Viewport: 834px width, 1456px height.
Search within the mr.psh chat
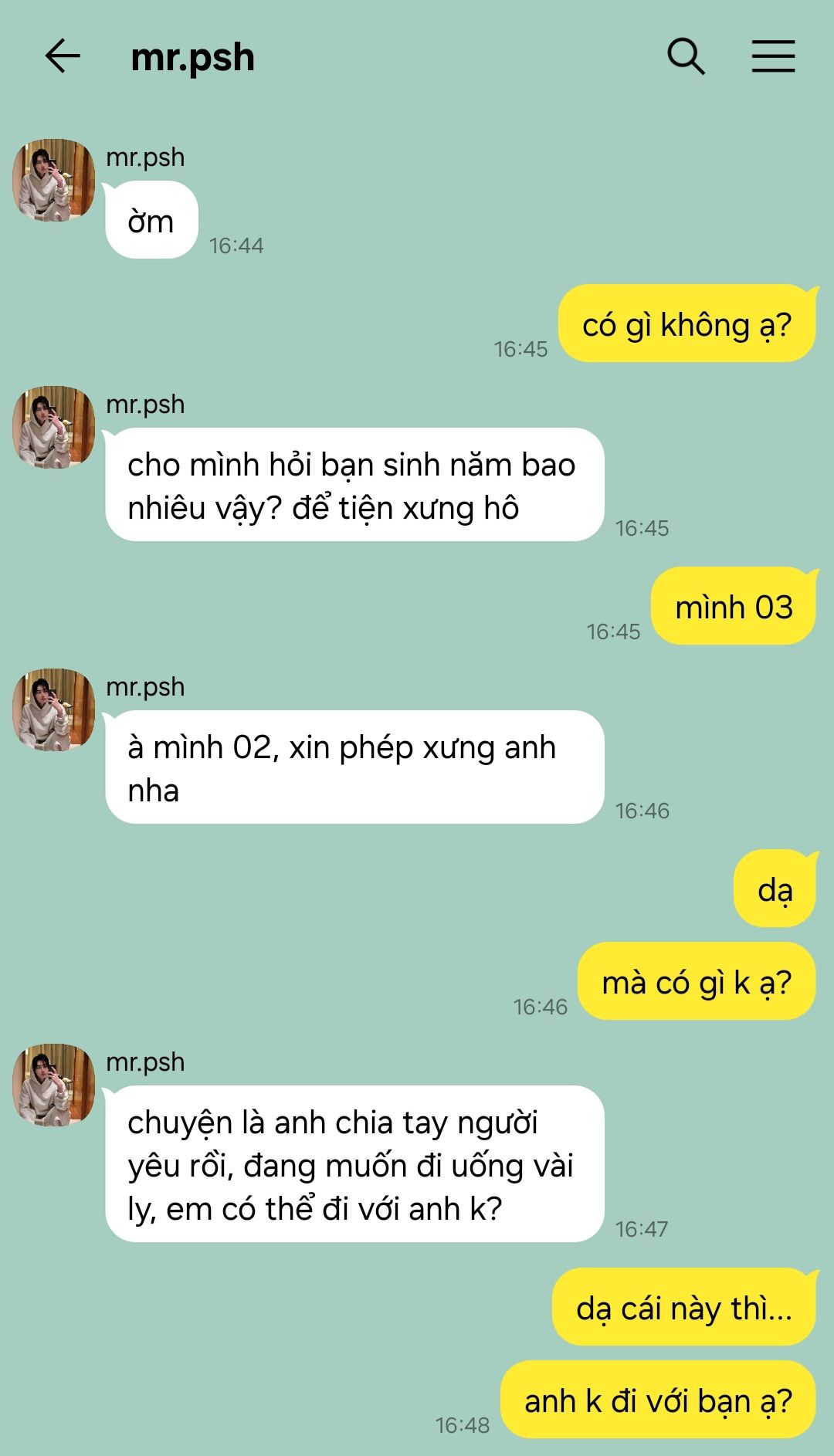(x=685, y=56)
